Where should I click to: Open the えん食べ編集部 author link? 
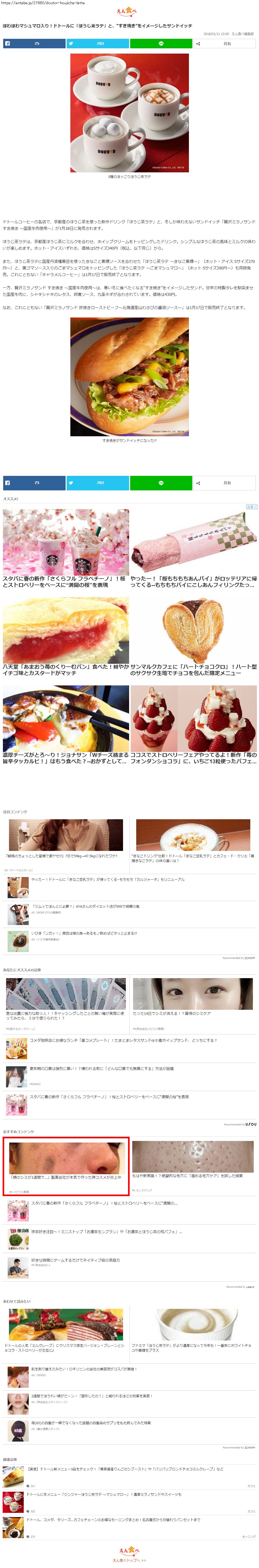(243, 34)
